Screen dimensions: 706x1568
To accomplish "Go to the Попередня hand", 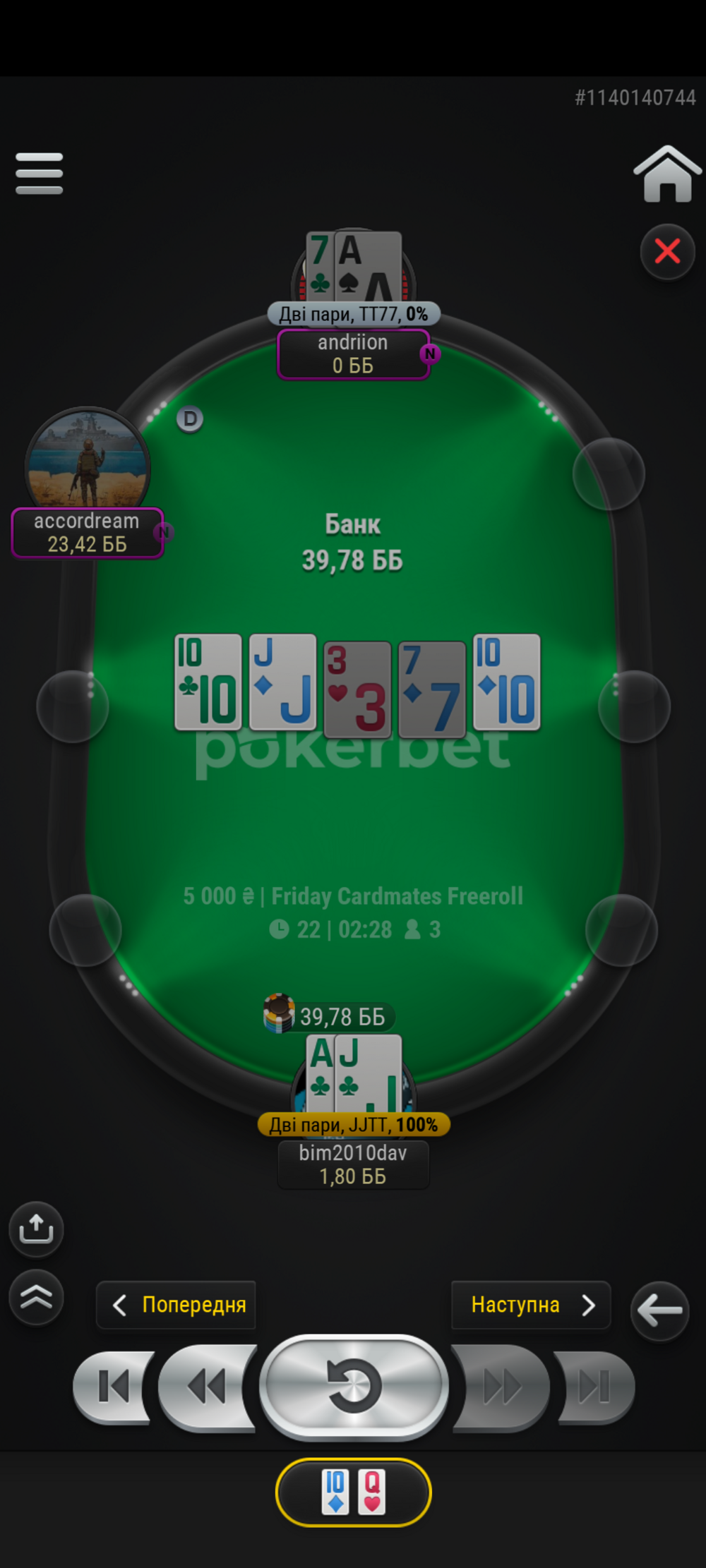I will 176,1305.
